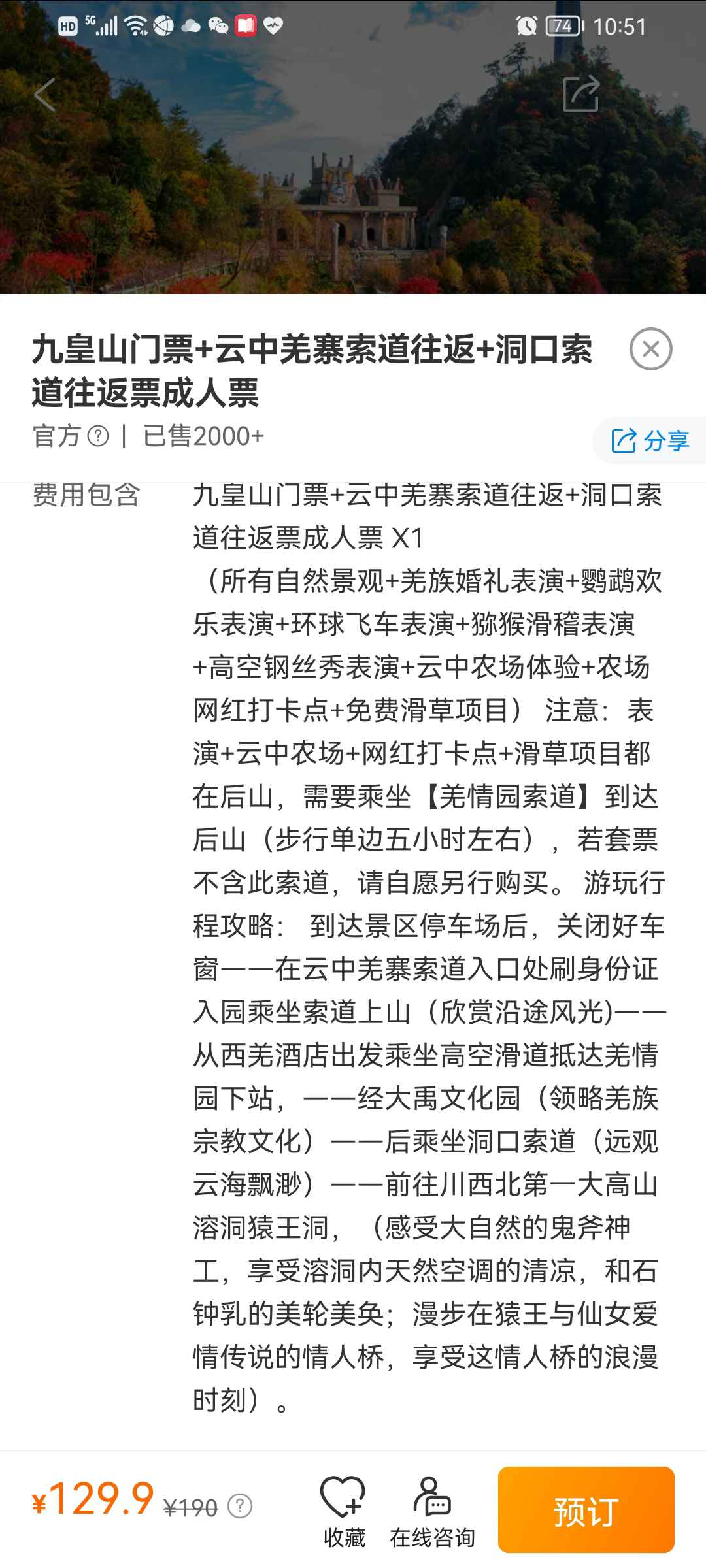Open the 官方 info question mark
The width and height of the screenshot is (706, 1568).
[98, 436]
